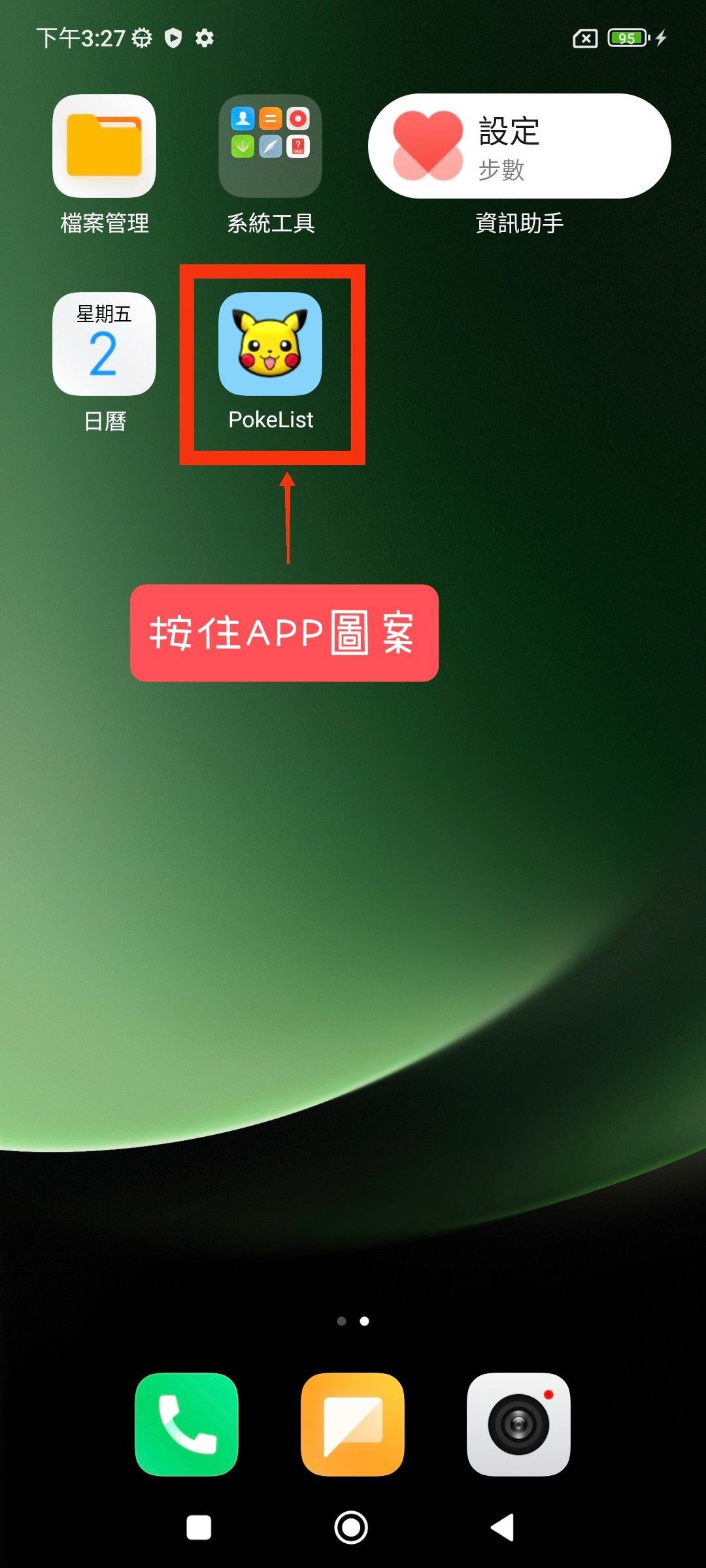Viewport: 706px width, 1568px height.
Task: Open the Phone dialer in the dock
Action: 186,1424
